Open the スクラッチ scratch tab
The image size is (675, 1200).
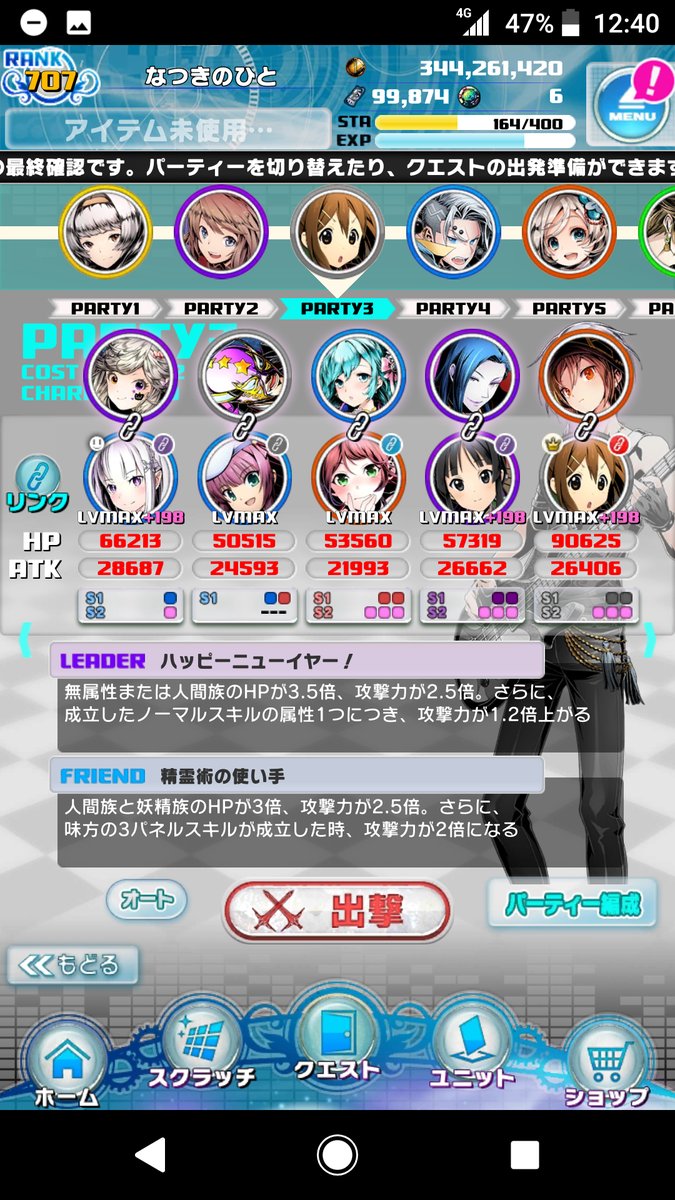(x=202, y=1048)
